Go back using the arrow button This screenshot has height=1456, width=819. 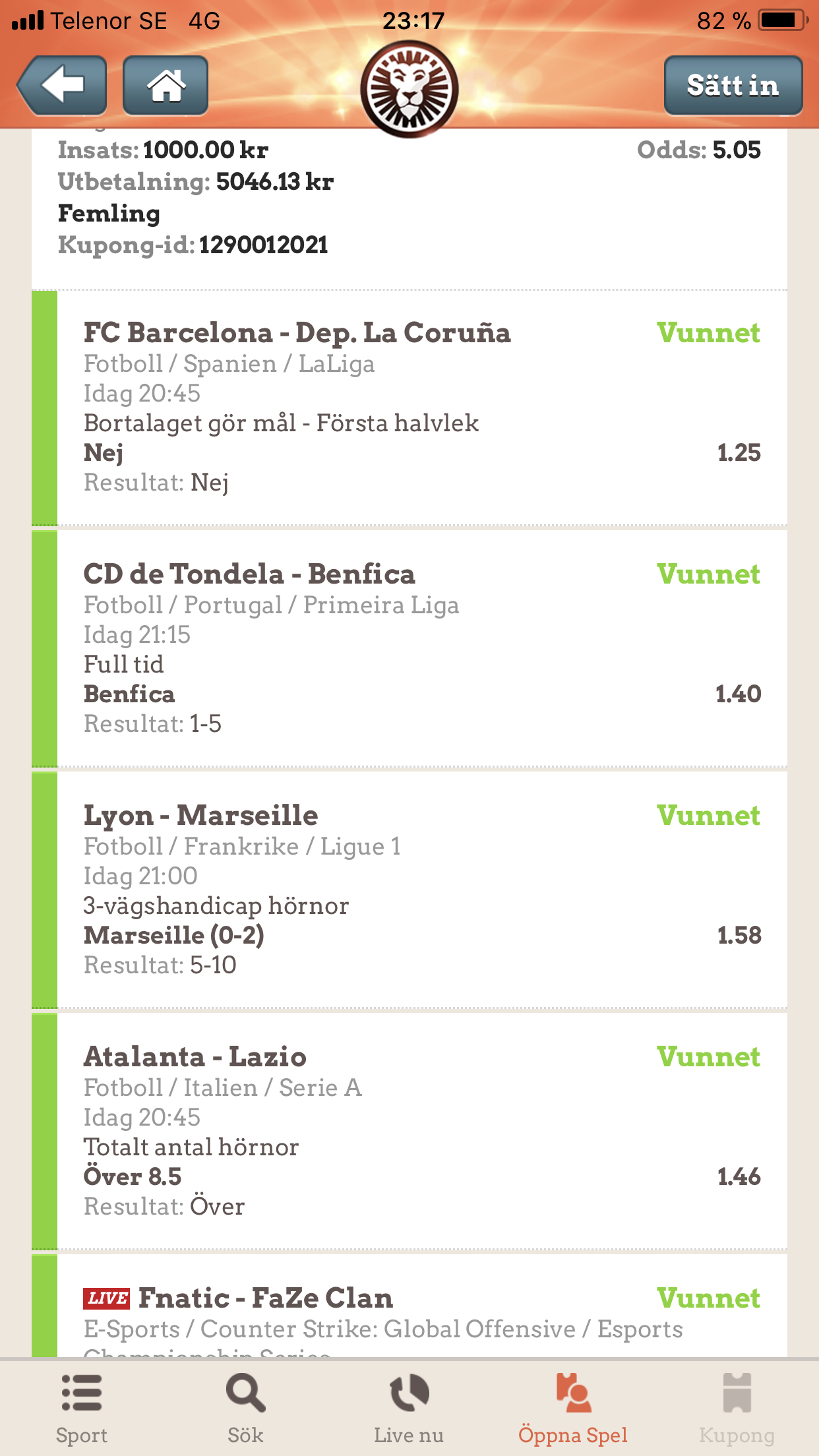tap(62, 86)
